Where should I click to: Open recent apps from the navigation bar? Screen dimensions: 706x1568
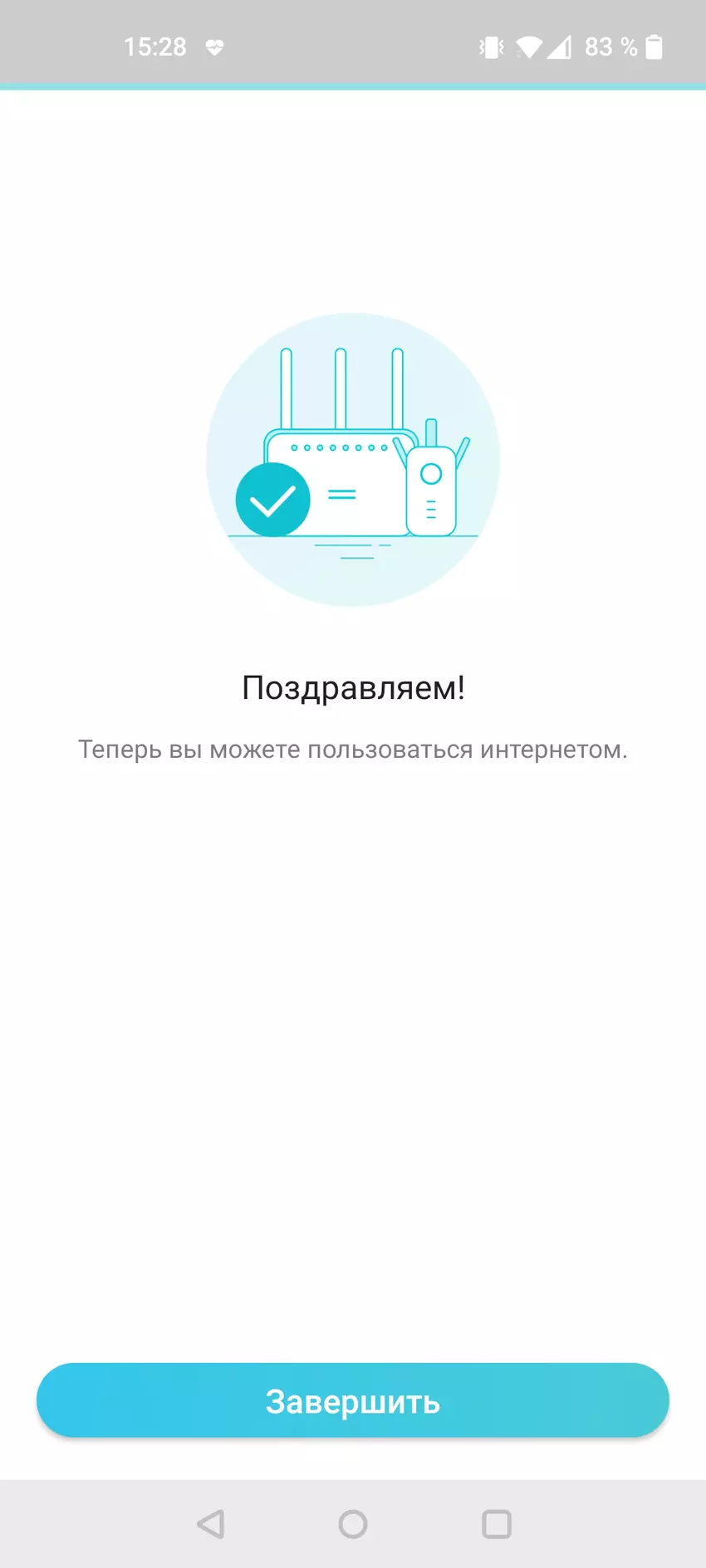coord(497,1524)
